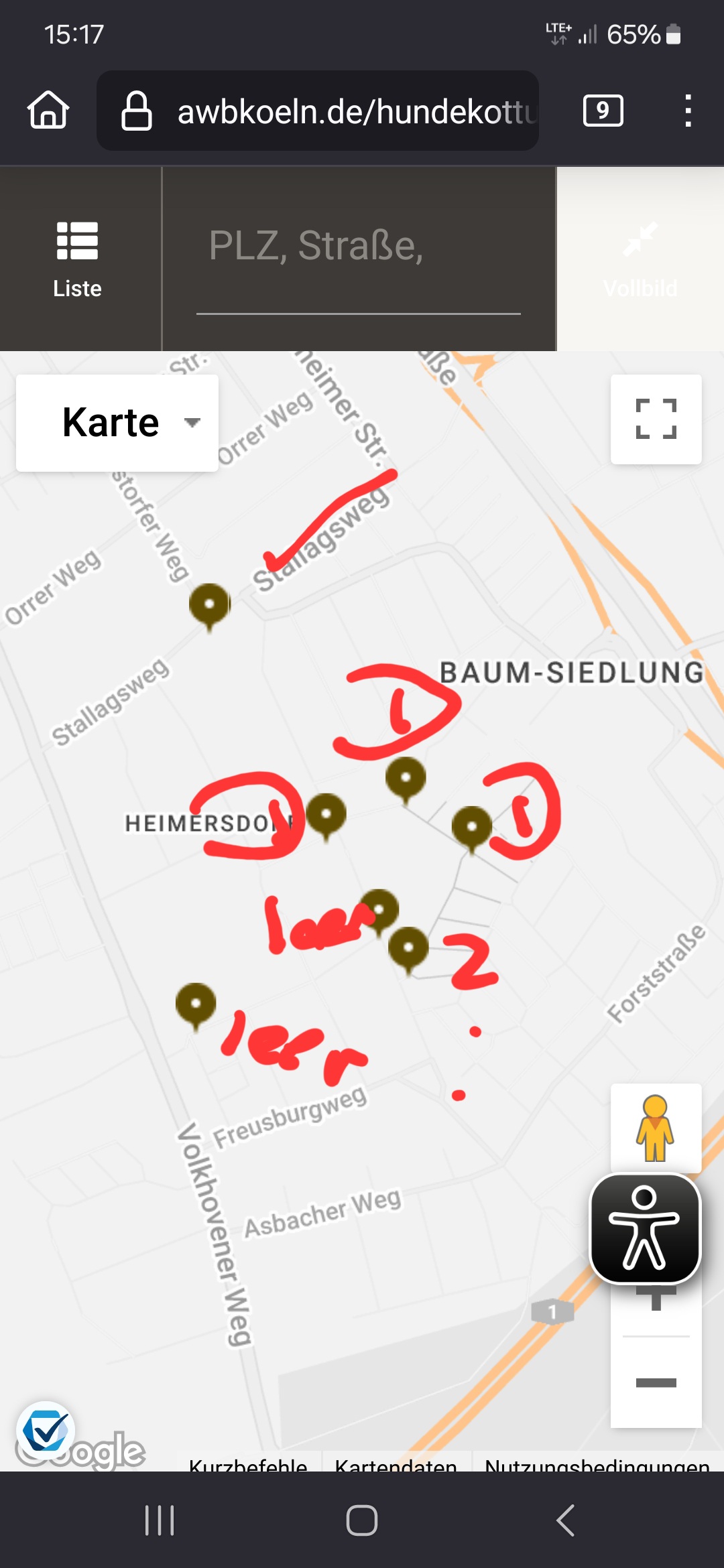Viewport: 724px width, 1568px height.
Task: Expand the Karte map type dropdown
Action: click(x=118, y=423)
